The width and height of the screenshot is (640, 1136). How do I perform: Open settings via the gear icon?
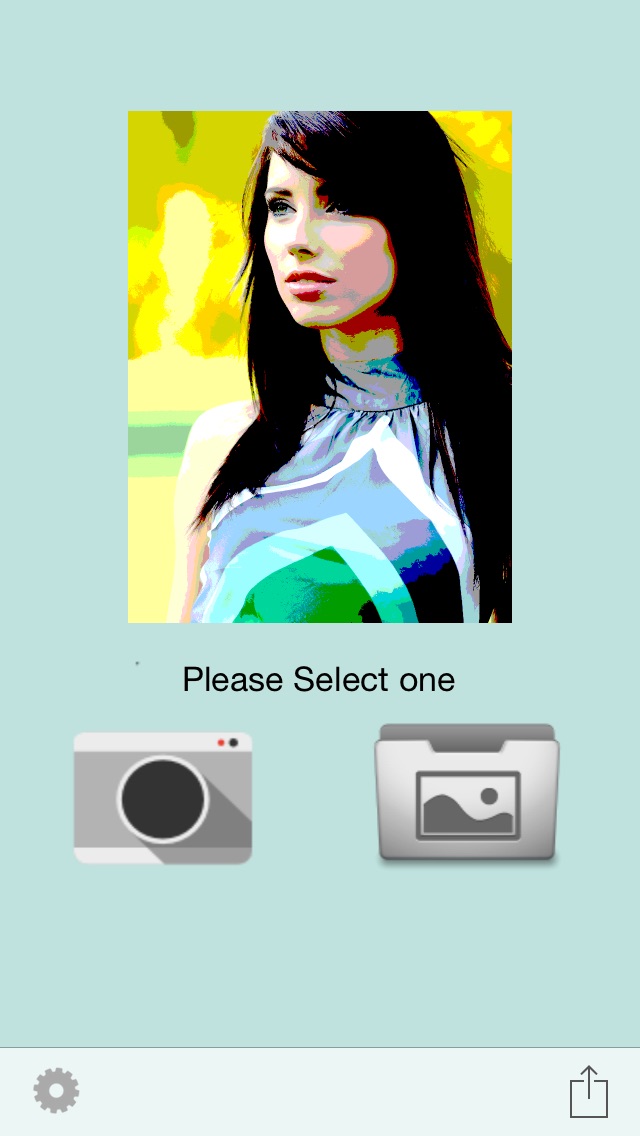57,1090
